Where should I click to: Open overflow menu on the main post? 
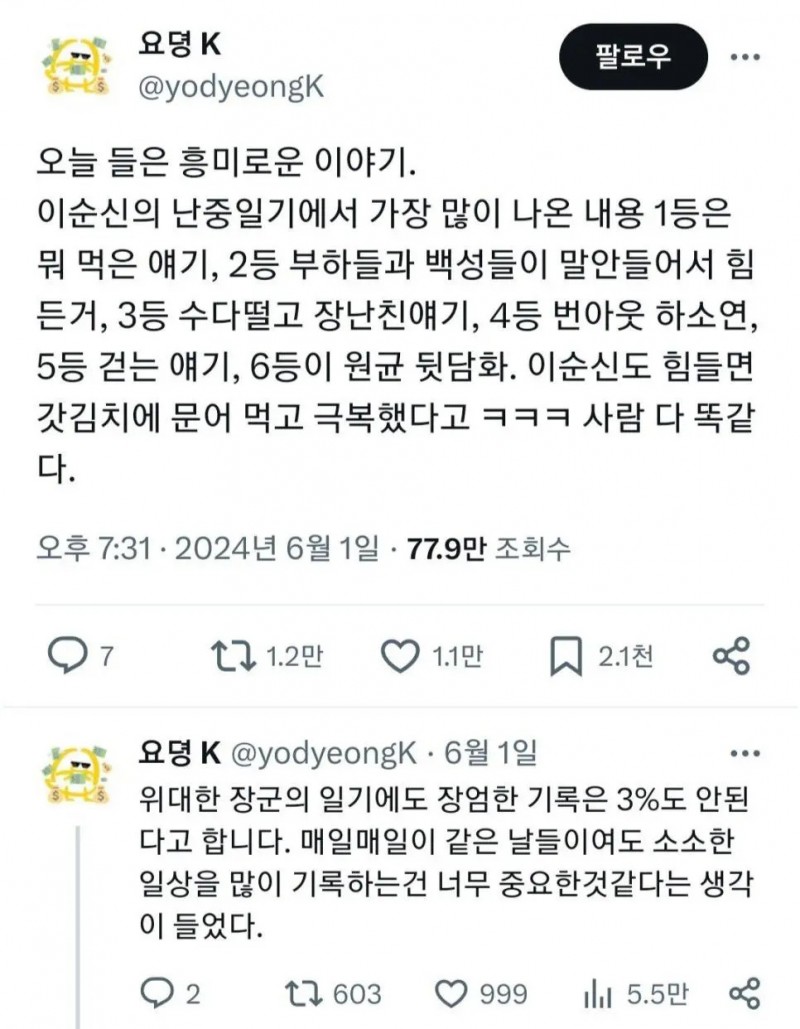[745, 57]
